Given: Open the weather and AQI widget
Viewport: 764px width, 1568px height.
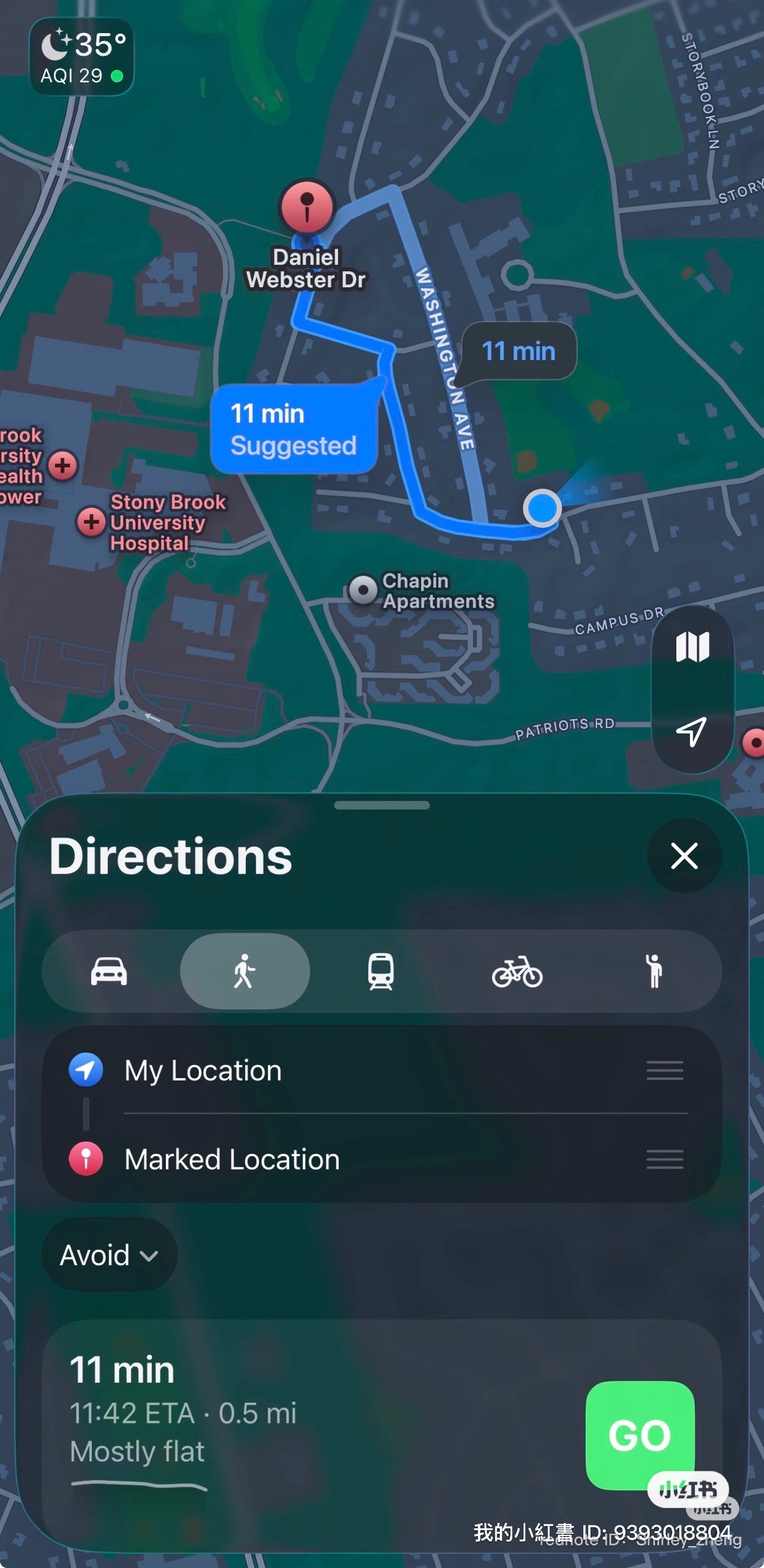Looking at the screenshot, I should click(82, 57).
